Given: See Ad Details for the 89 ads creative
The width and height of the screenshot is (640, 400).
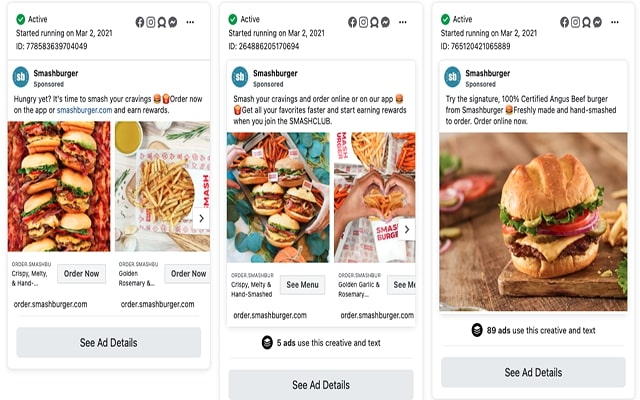Looking at the screenshot, I should tap(533, 372).
